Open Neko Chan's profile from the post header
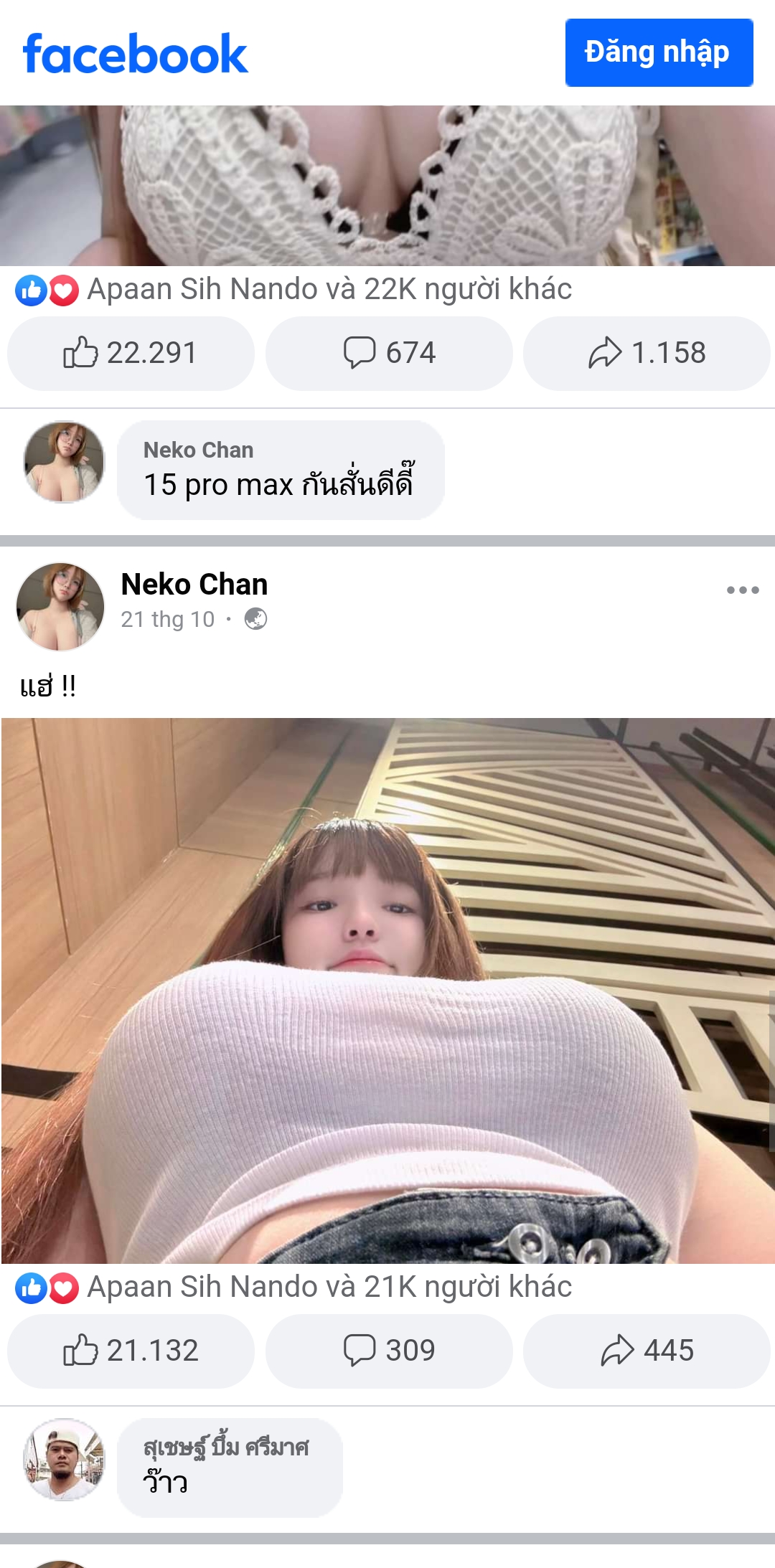This screenshot has height=1568, width=775. pyautogui.click(x=194, y=585)
